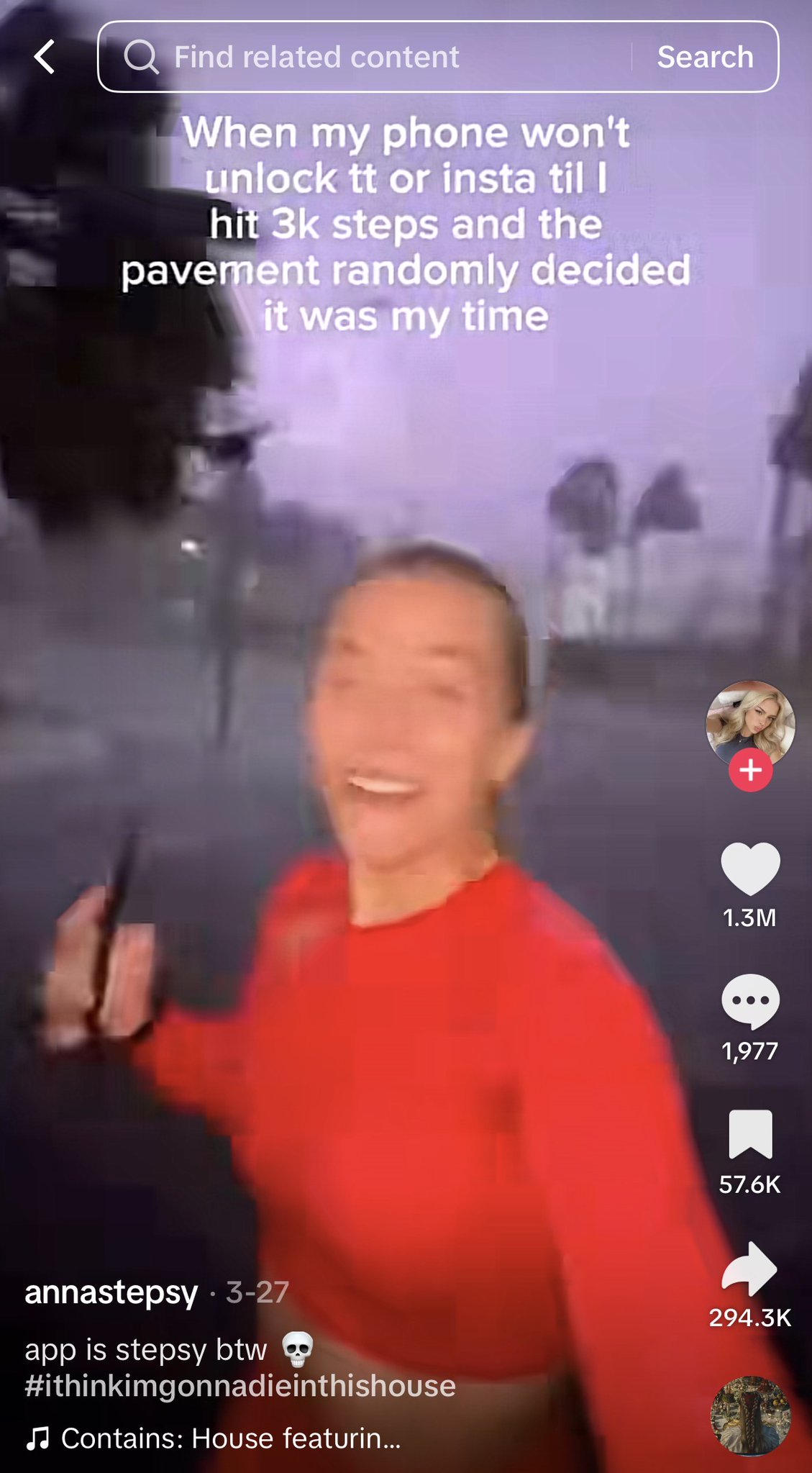Open the #ithinkimgonnadieinthishouse hashtag
Viewport: 812px width, 1473px height.
tap(240, 1386)
